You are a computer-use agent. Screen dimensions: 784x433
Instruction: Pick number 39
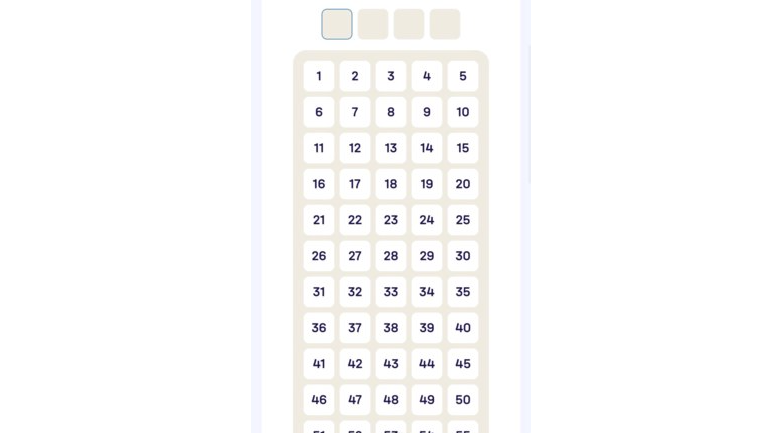(x=427, y=328)
